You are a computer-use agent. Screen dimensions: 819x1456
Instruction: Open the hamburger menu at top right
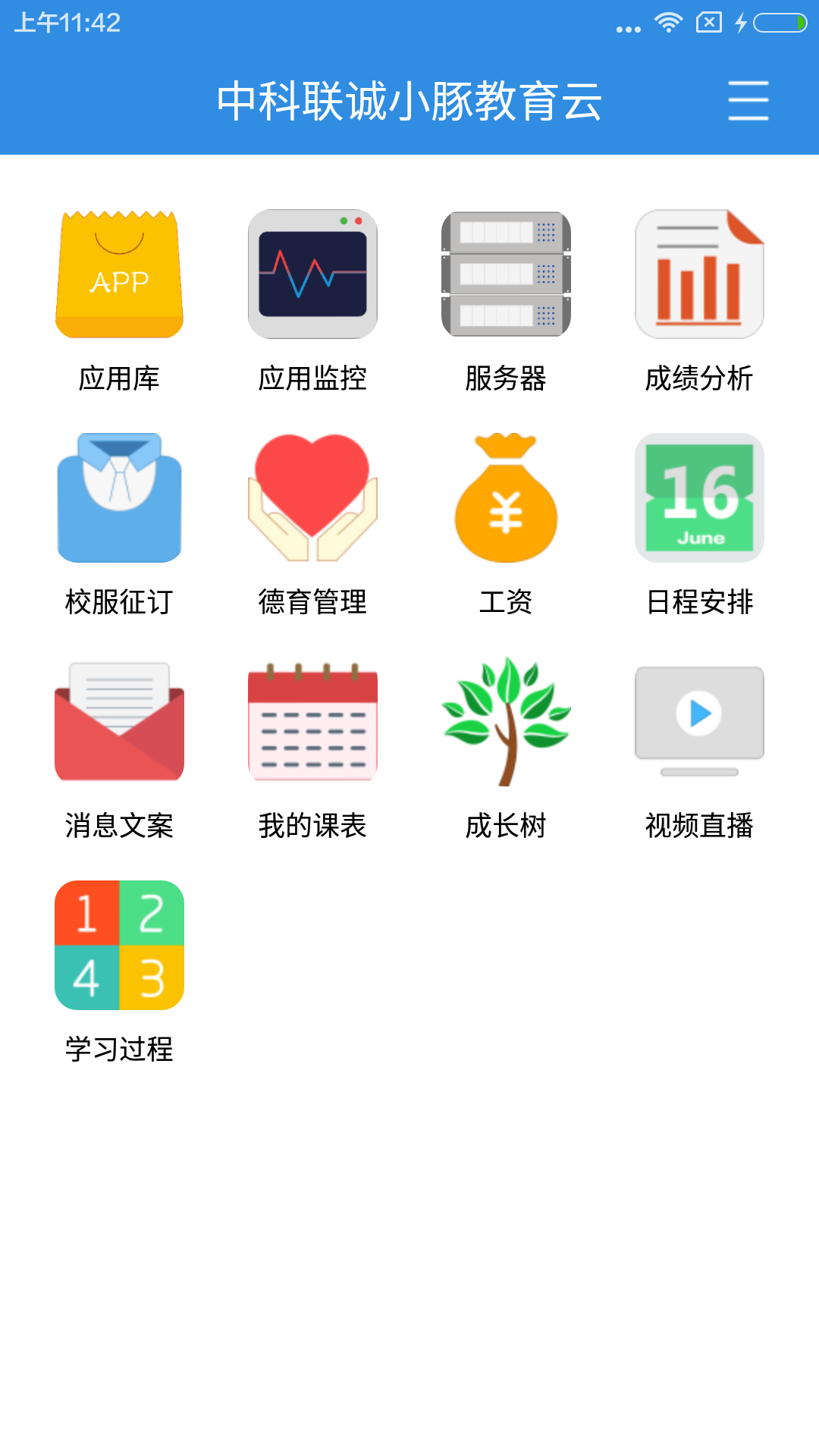747,101
